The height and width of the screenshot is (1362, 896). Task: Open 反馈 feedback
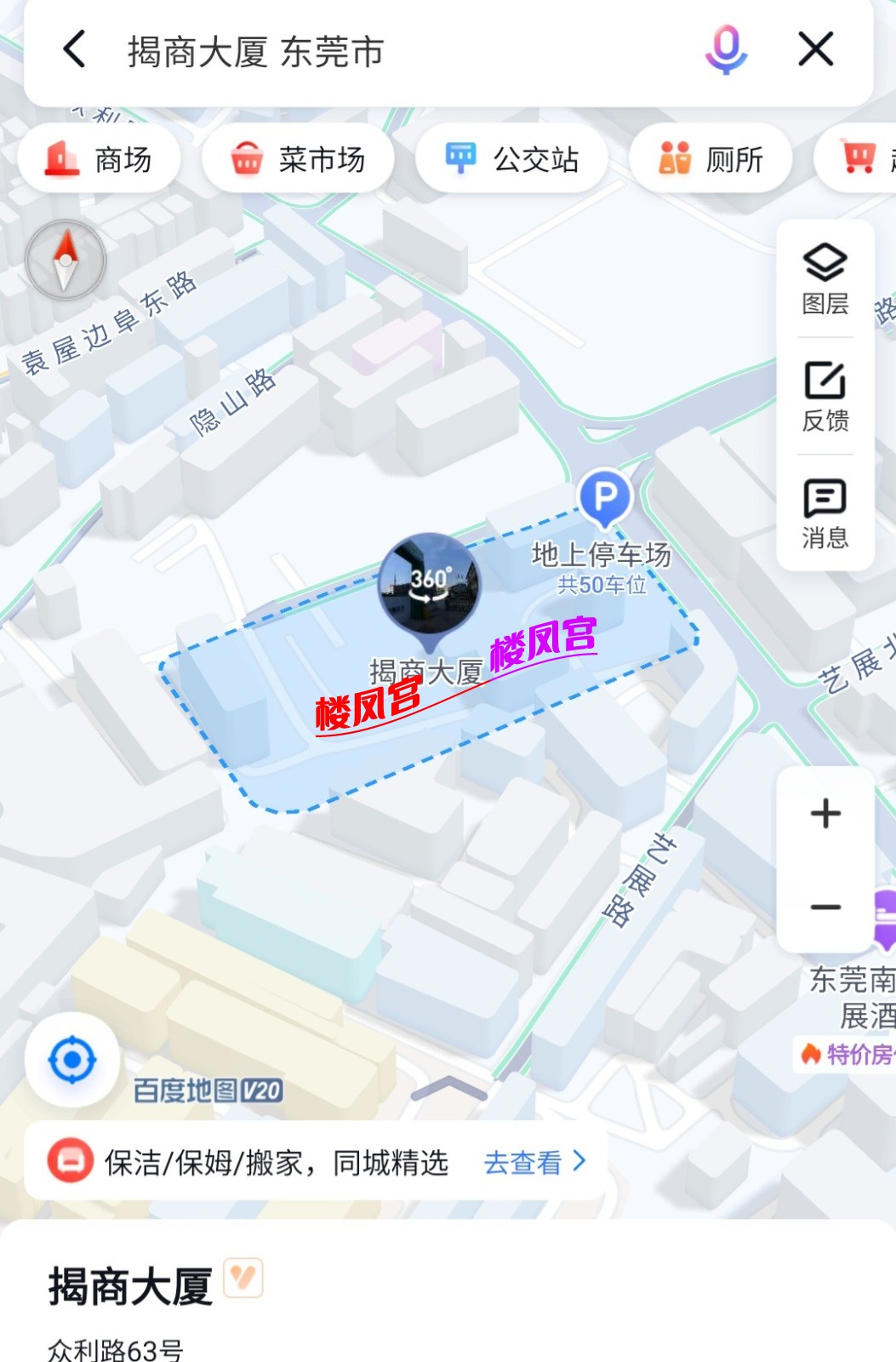coord(825,396)
